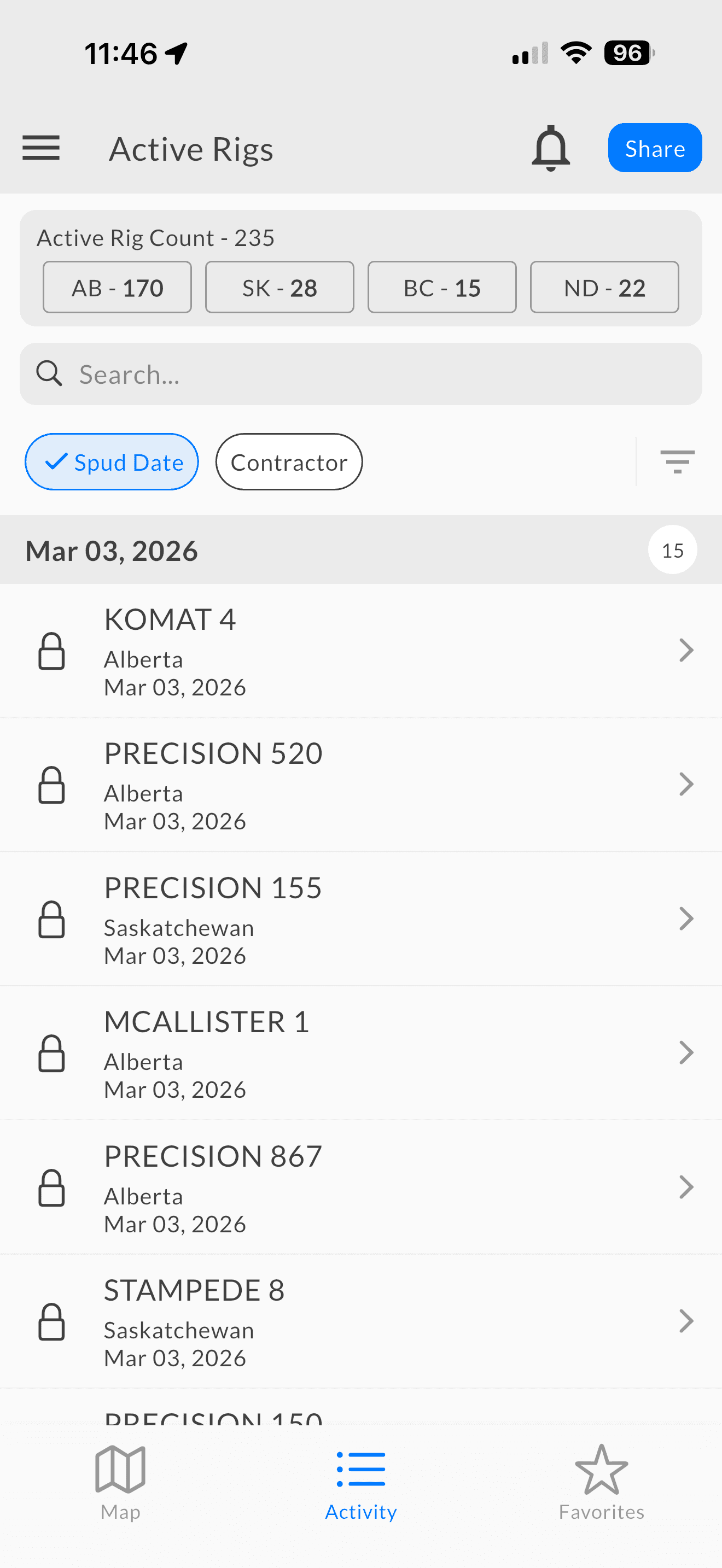Click the lock icon beside PRECISION 520

tap(53, 785)
